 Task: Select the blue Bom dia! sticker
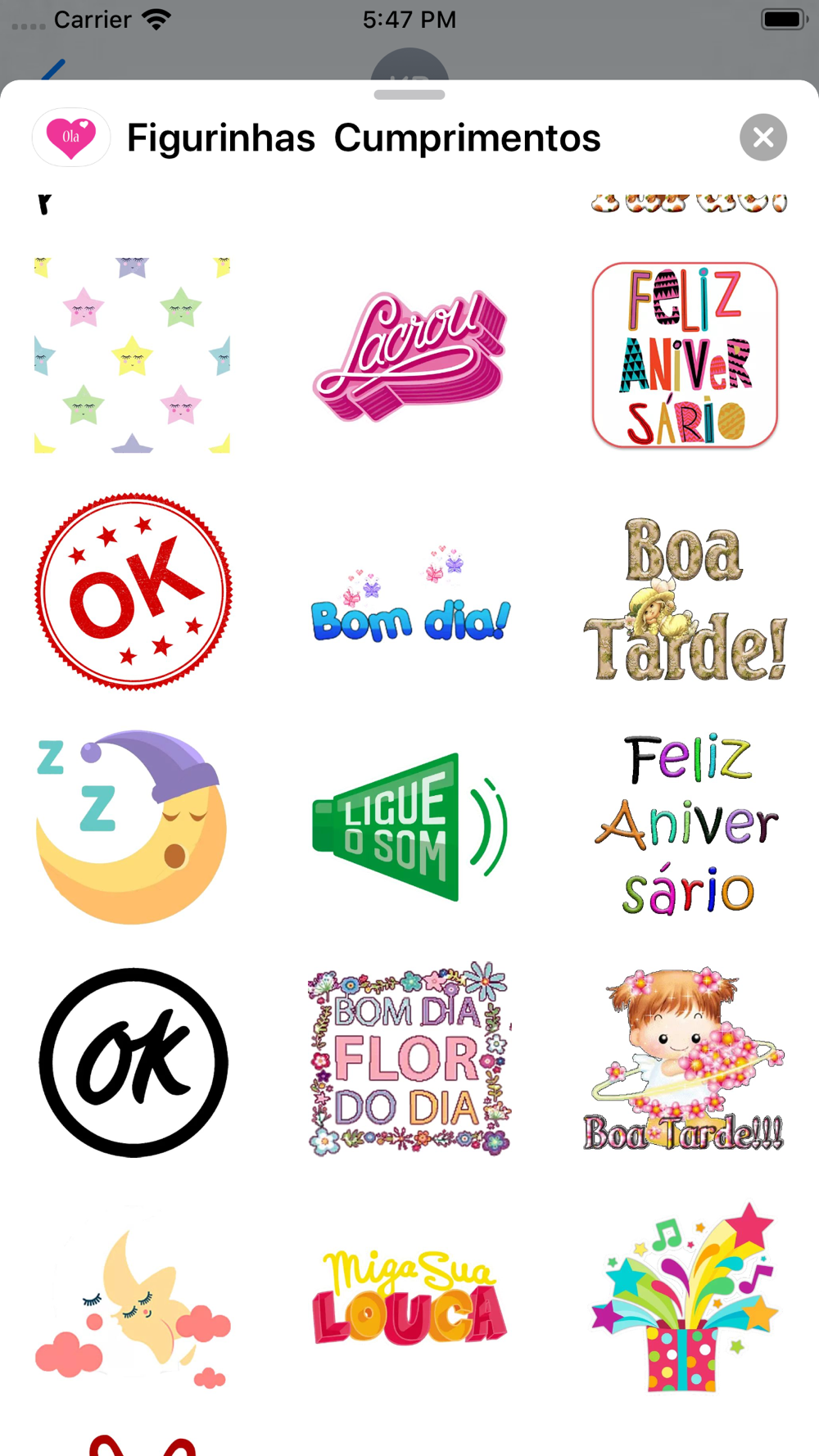(409, 595)
